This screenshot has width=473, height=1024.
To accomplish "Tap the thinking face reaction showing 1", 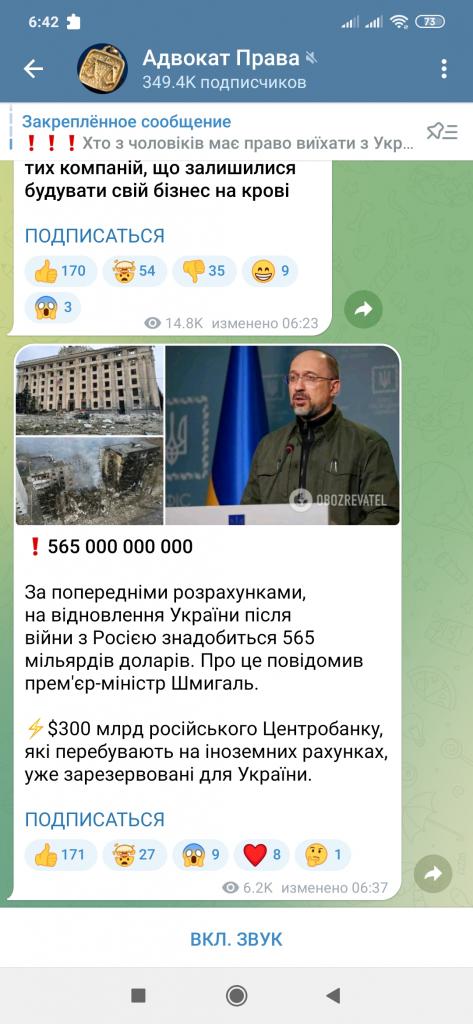I will [323, 855].
